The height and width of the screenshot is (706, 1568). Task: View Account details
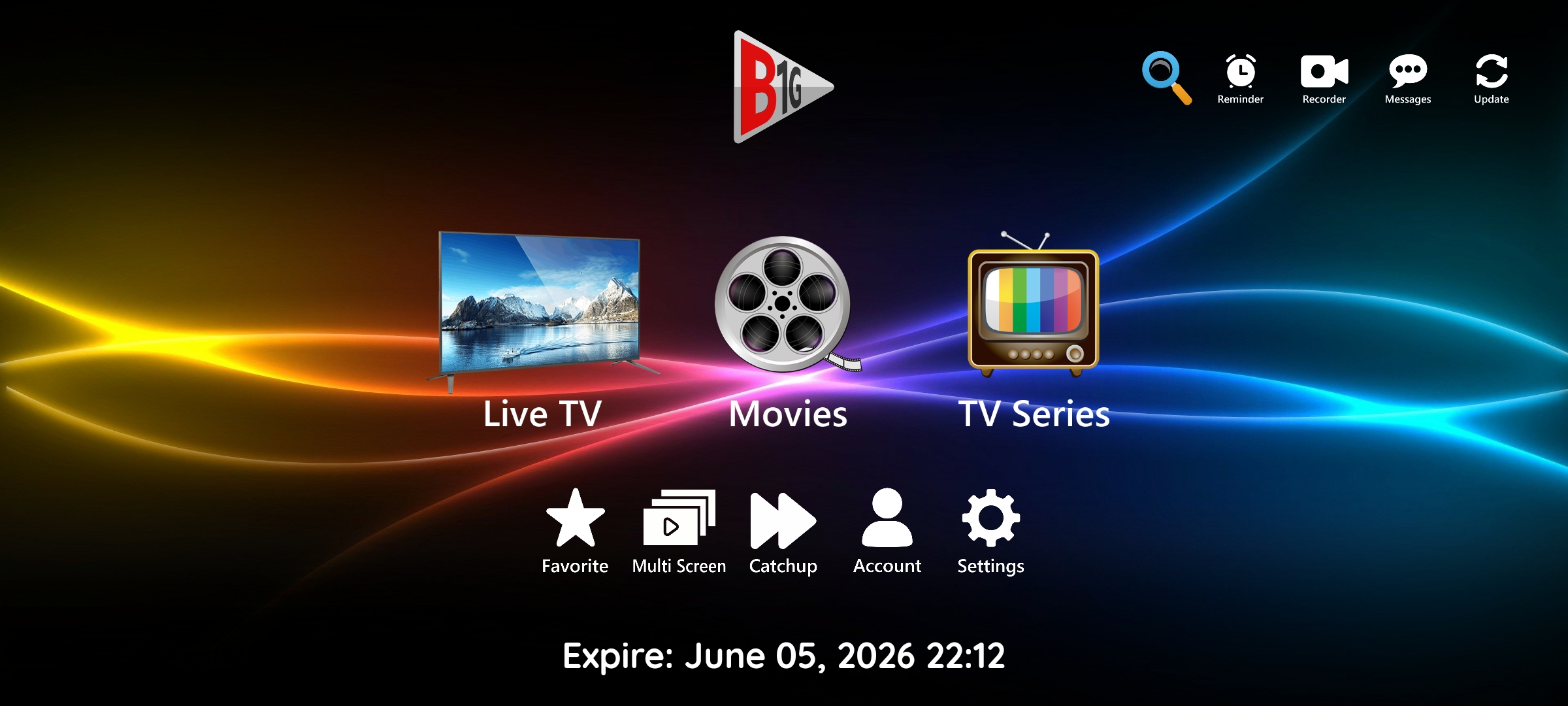tap(887, 529)
